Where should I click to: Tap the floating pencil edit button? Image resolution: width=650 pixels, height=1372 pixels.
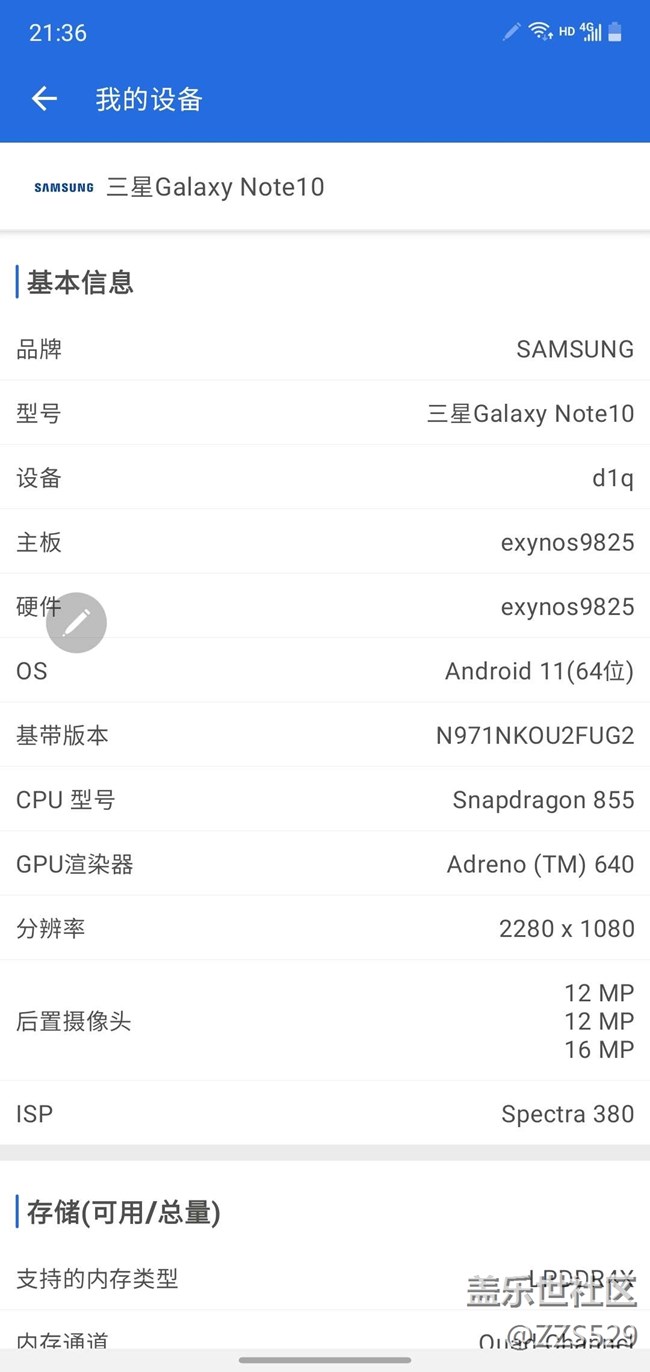click(77, 623)
